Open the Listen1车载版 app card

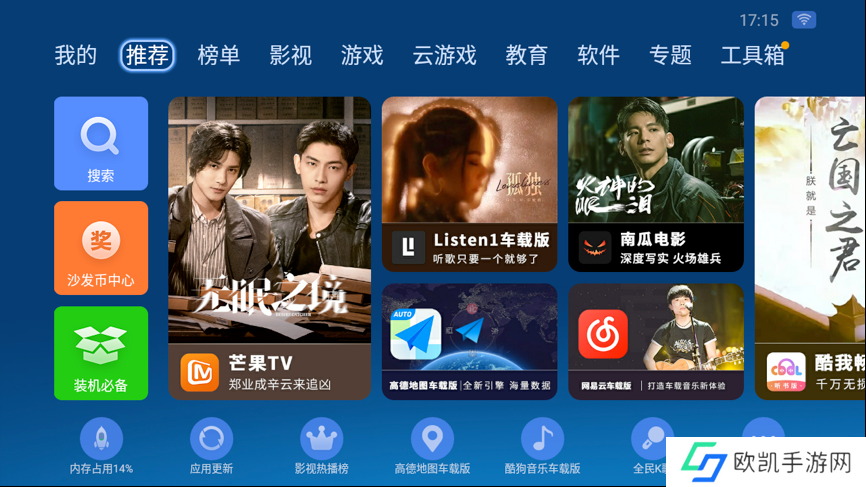tap(469, 184)
